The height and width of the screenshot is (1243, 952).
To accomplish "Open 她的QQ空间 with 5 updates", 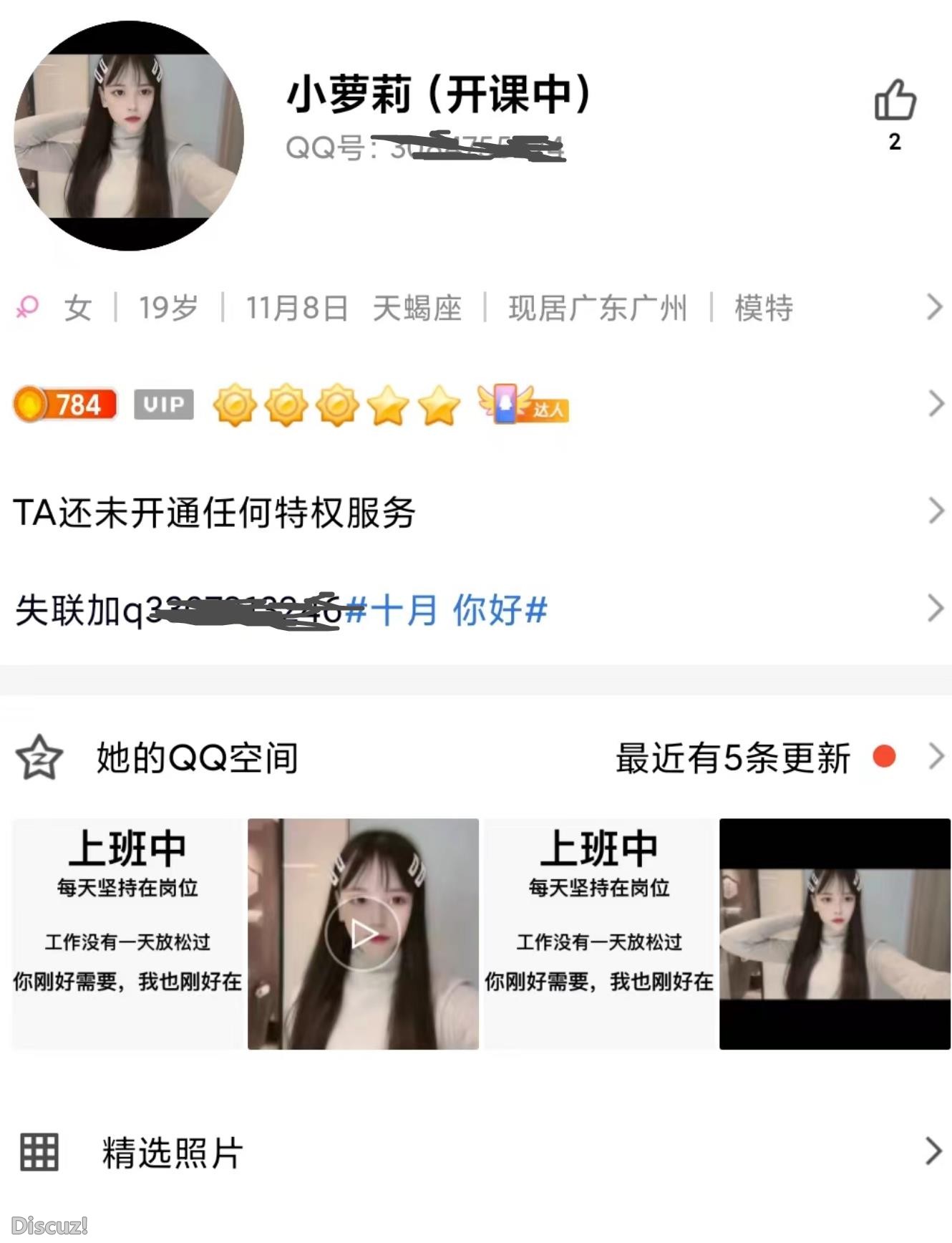I will click(x=472, y=758).
